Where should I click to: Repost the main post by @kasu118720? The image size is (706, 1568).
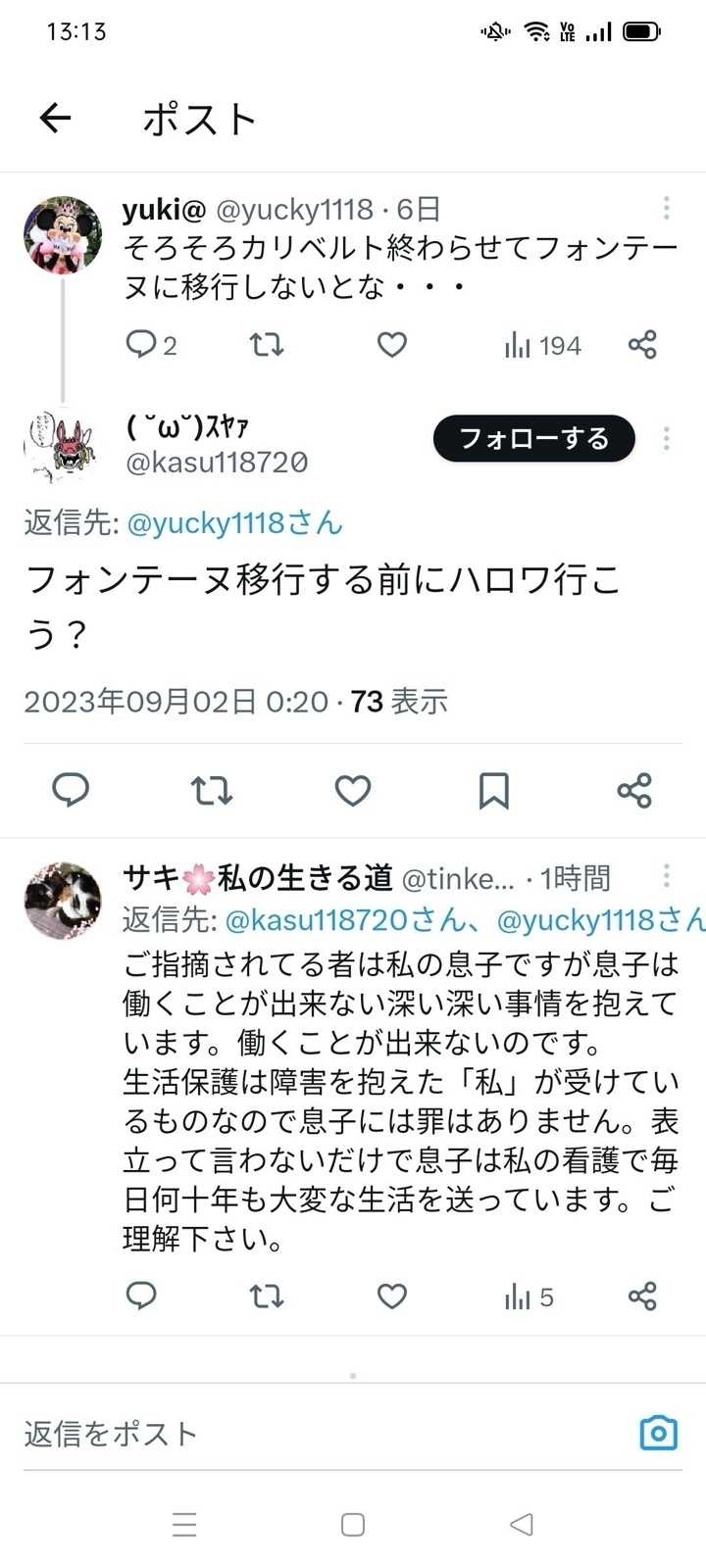[211, 790]
